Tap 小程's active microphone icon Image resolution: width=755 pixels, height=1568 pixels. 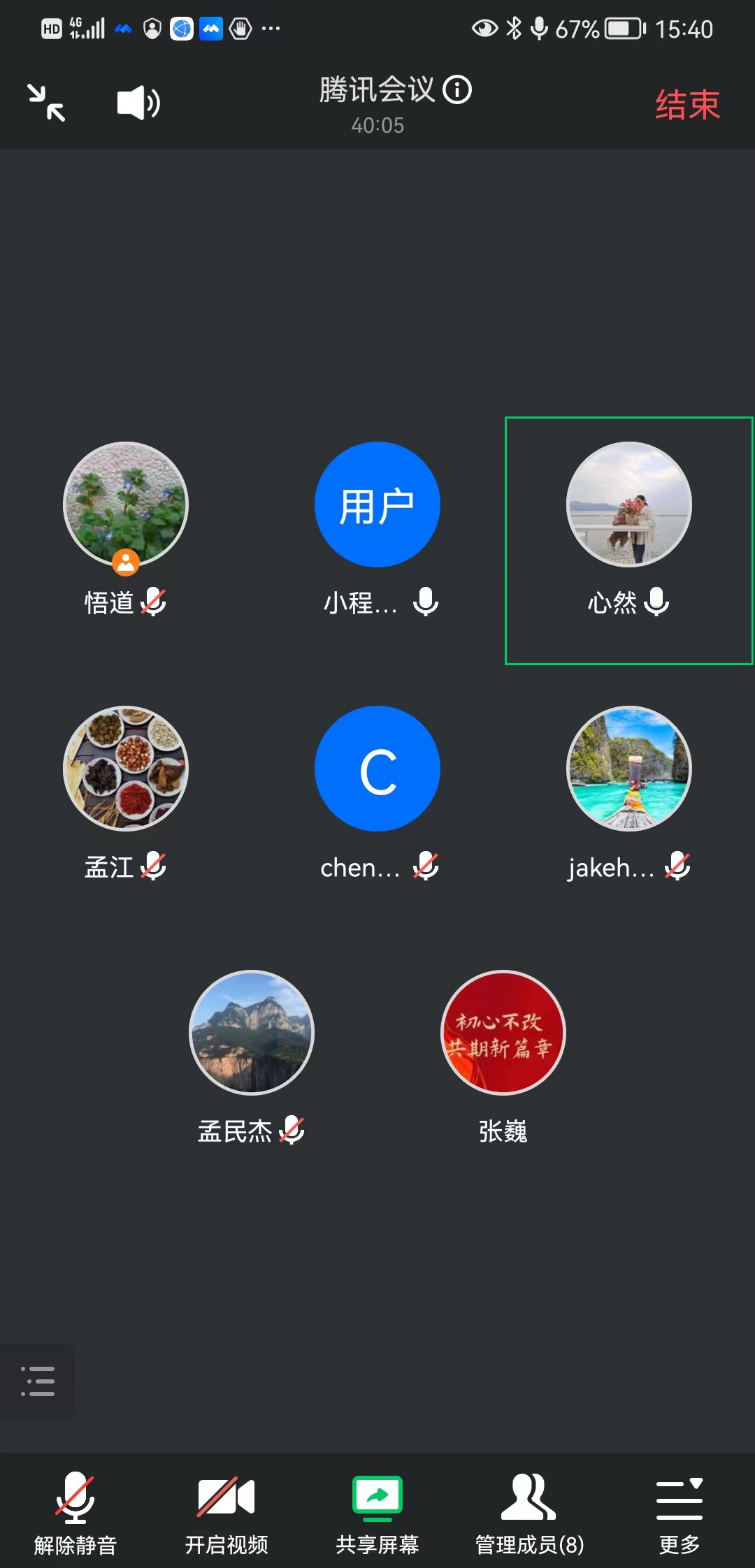[425, 602]
